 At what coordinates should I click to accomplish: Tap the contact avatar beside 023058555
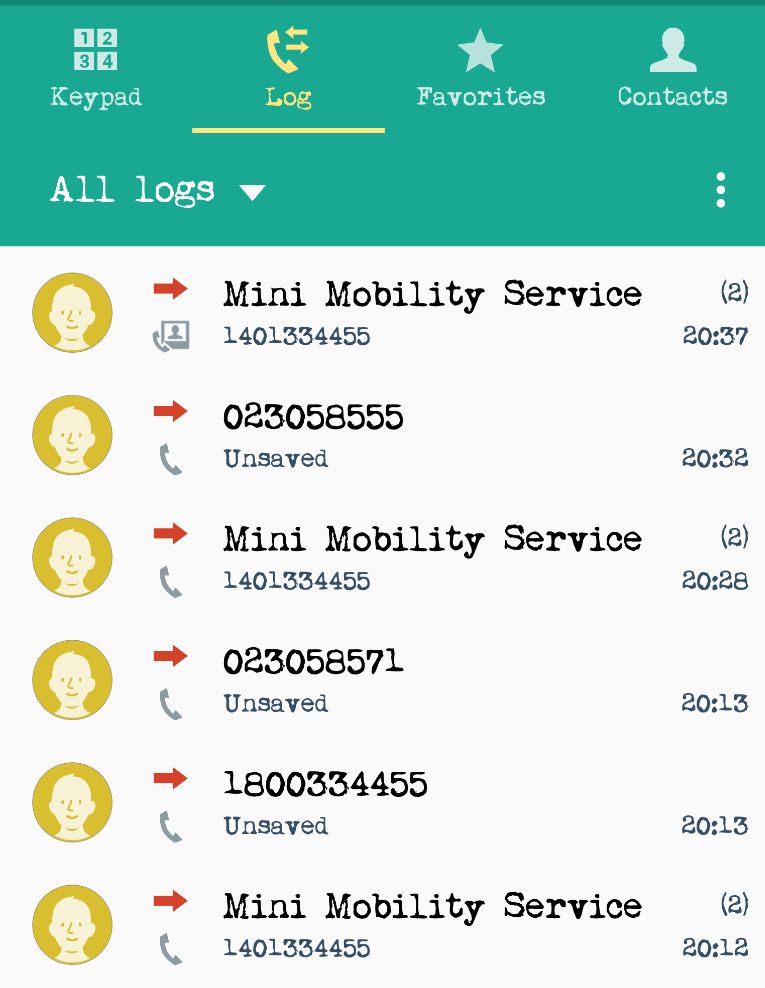click(x=72, y=435)
